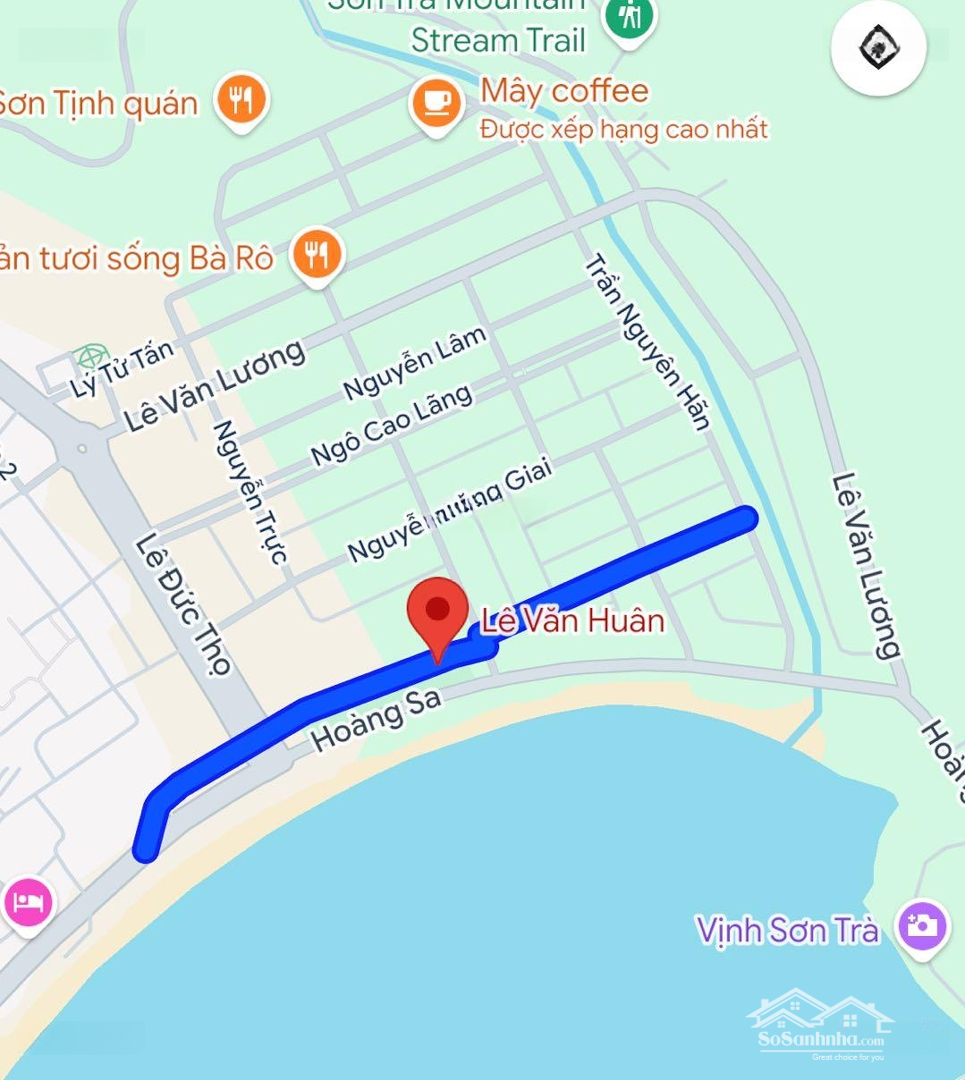This screenshot has height=1080, width=965.
Task: Click the Nguyễn Lâm road label
Action: point(413,361)
